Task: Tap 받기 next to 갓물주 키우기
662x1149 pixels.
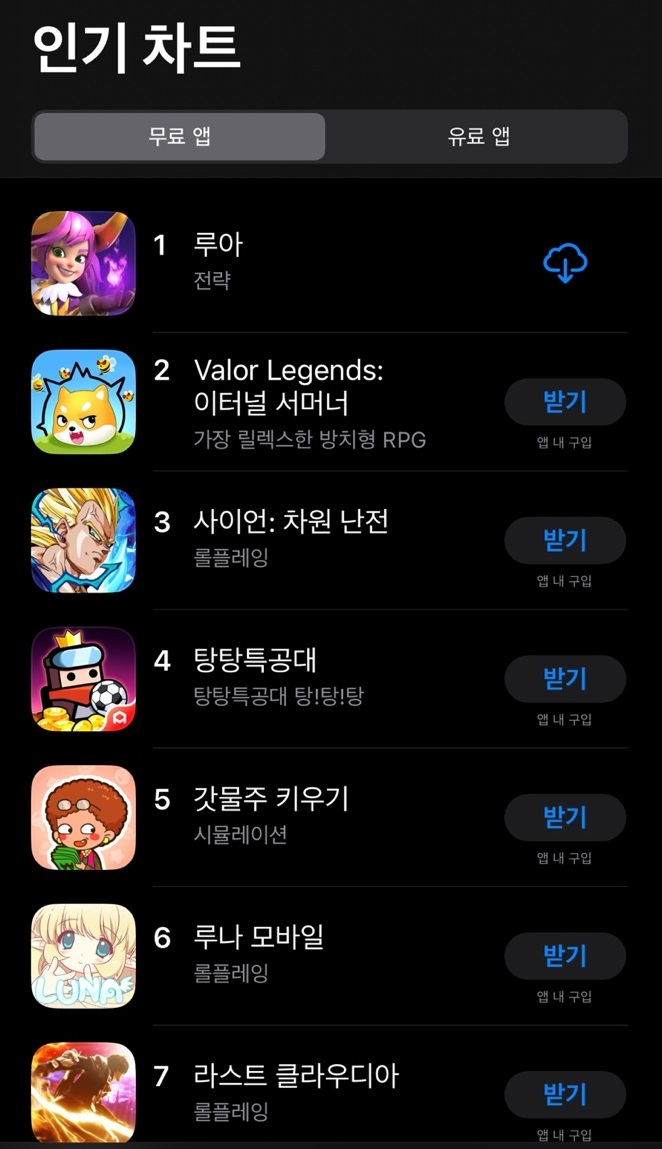Action: pos(565,818)
